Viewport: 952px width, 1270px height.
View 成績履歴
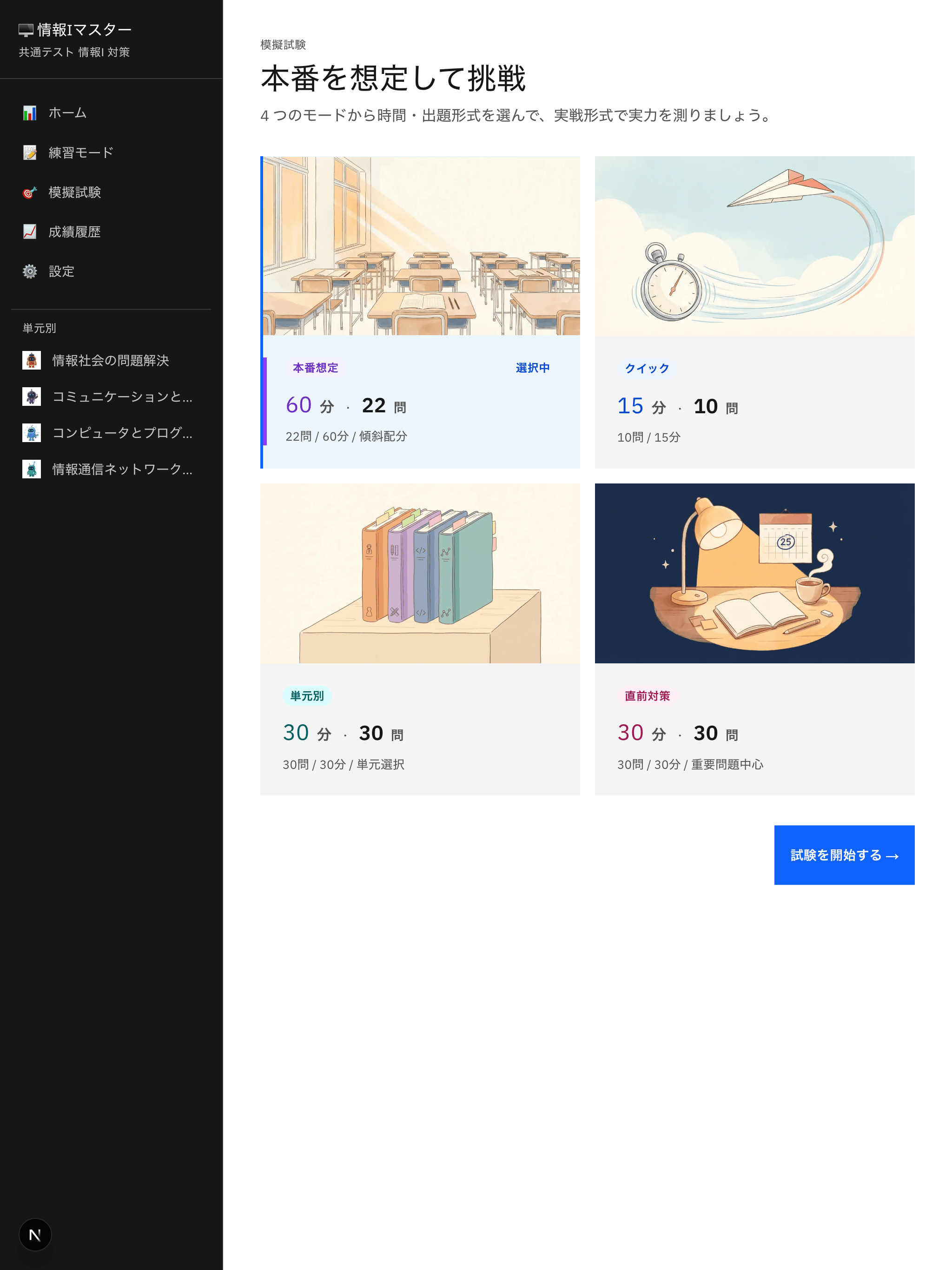[x=74, y=232]
